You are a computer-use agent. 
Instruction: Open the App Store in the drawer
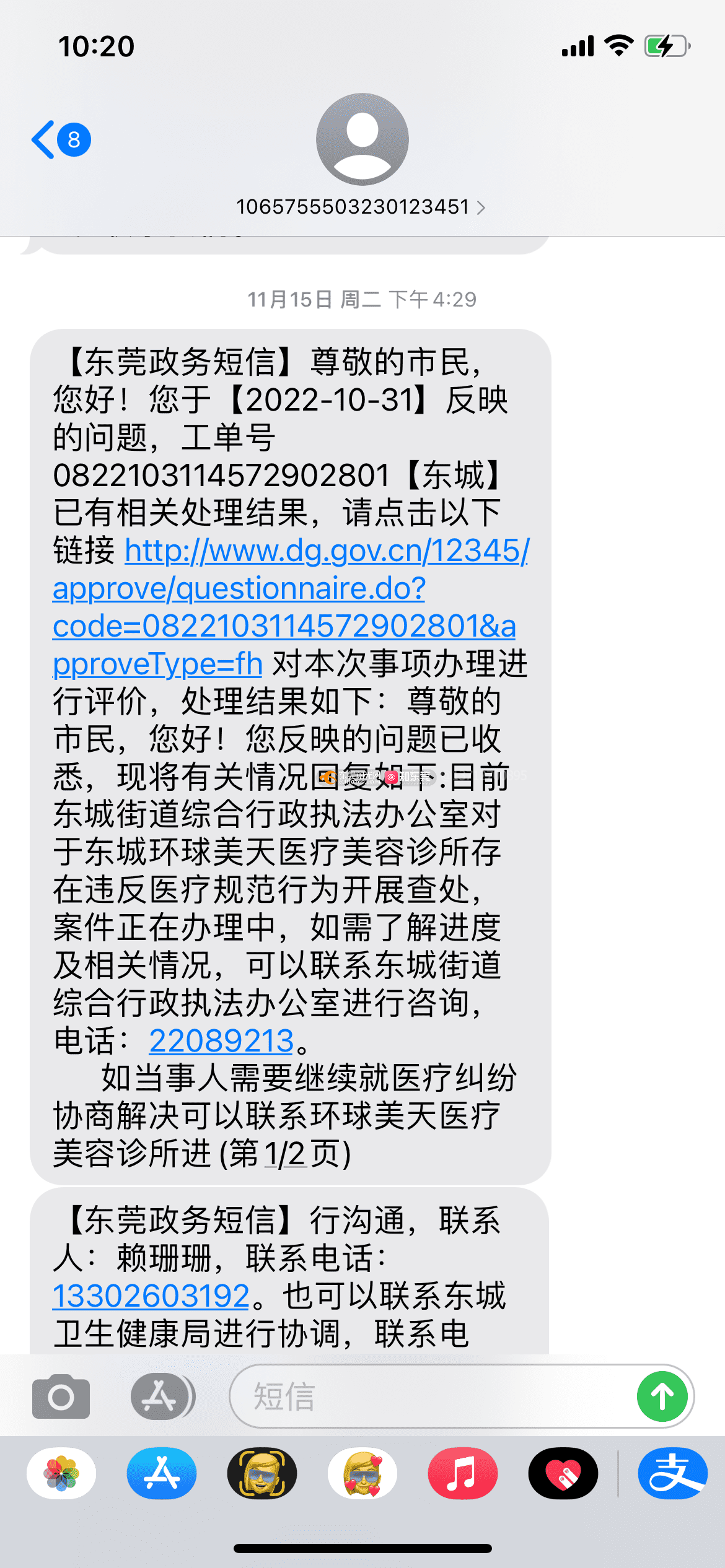point(162,1473)
